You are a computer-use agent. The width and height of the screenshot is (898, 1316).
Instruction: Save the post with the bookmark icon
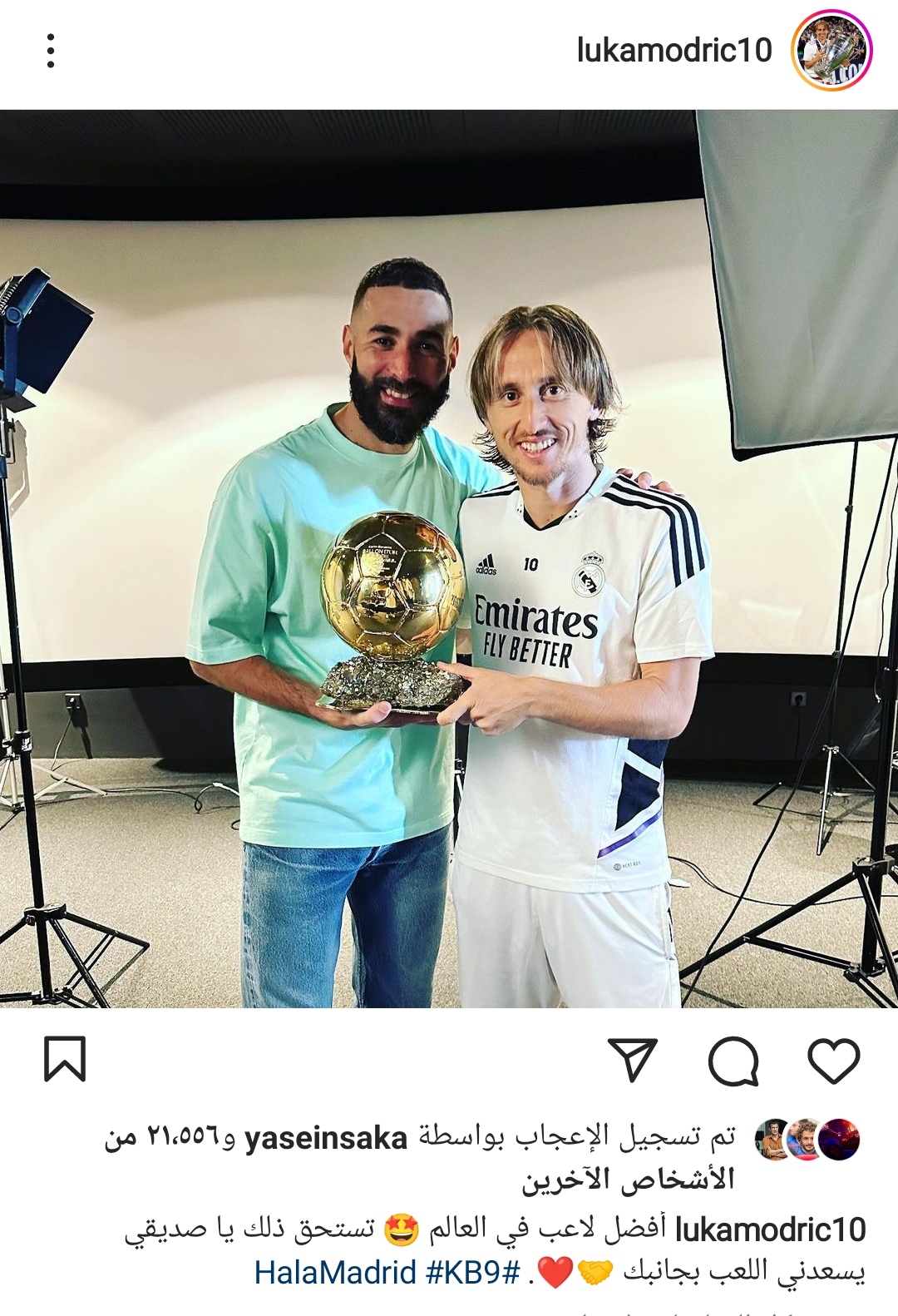click(x=65, y=1059)
